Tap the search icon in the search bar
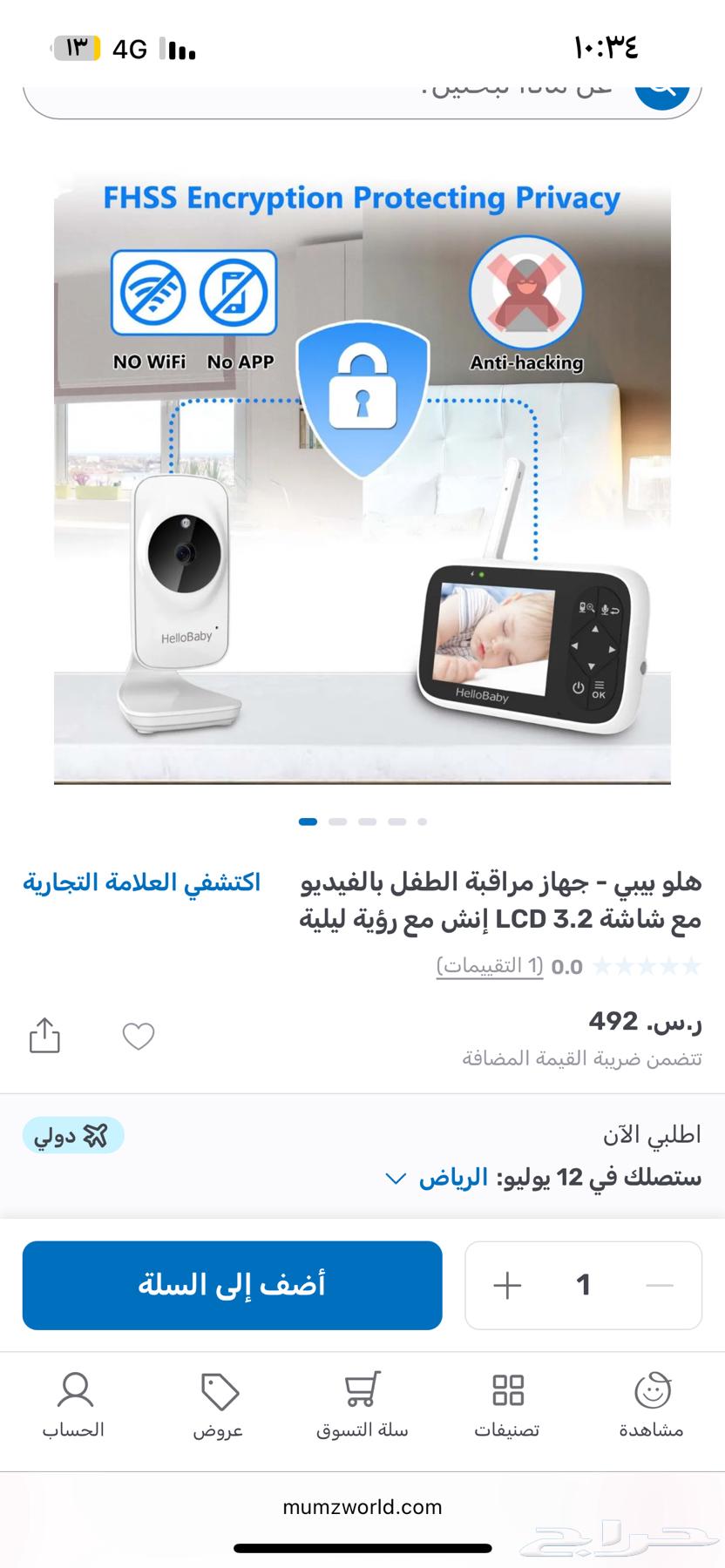725x1568 pixels. click(661, 91)
